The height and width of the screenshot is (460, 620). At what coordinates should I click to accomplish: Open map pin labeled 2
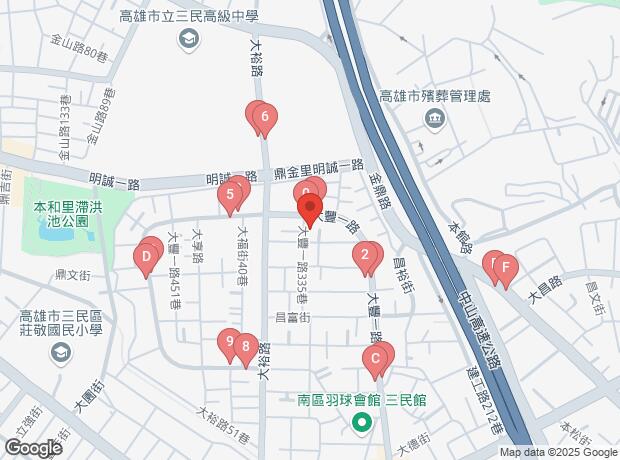tap(365, 256)
